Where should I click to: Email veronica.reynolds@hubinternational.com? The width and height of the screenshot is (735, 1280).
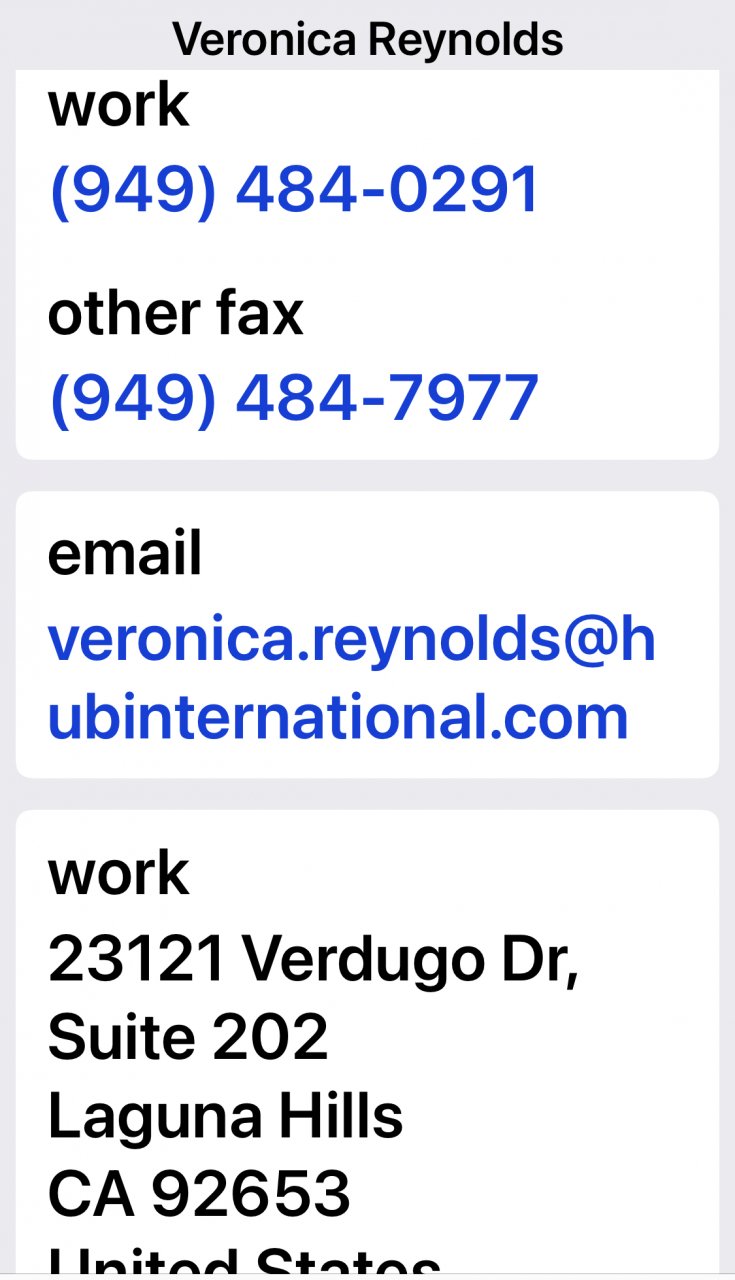(350, 678)
